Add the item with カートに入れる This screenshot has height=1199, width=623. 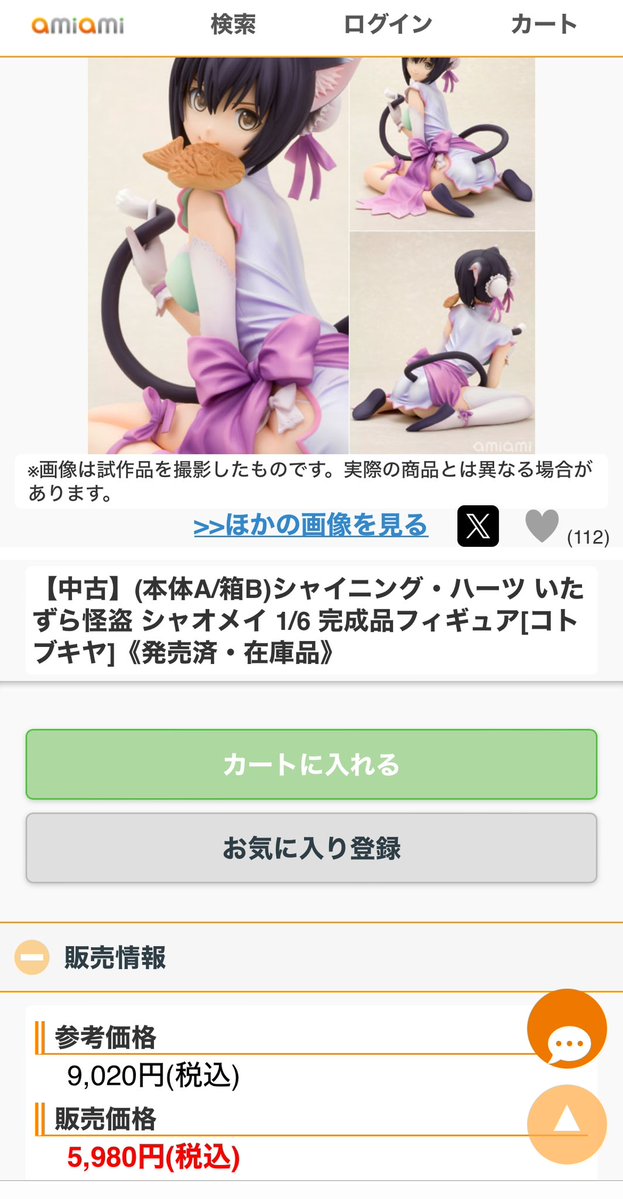311,764
